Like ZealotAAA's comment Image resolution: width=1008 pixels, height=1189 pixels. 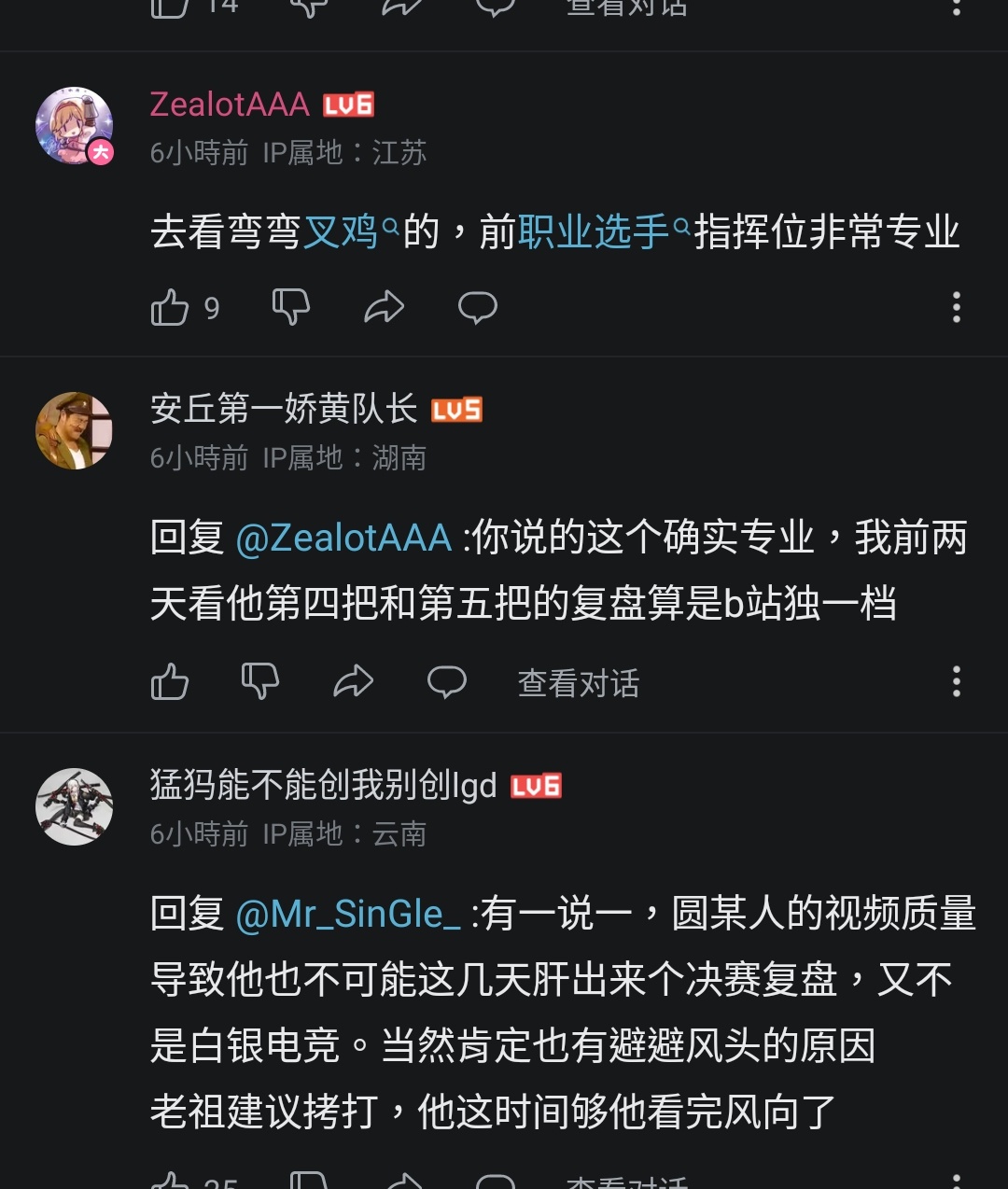171,307
